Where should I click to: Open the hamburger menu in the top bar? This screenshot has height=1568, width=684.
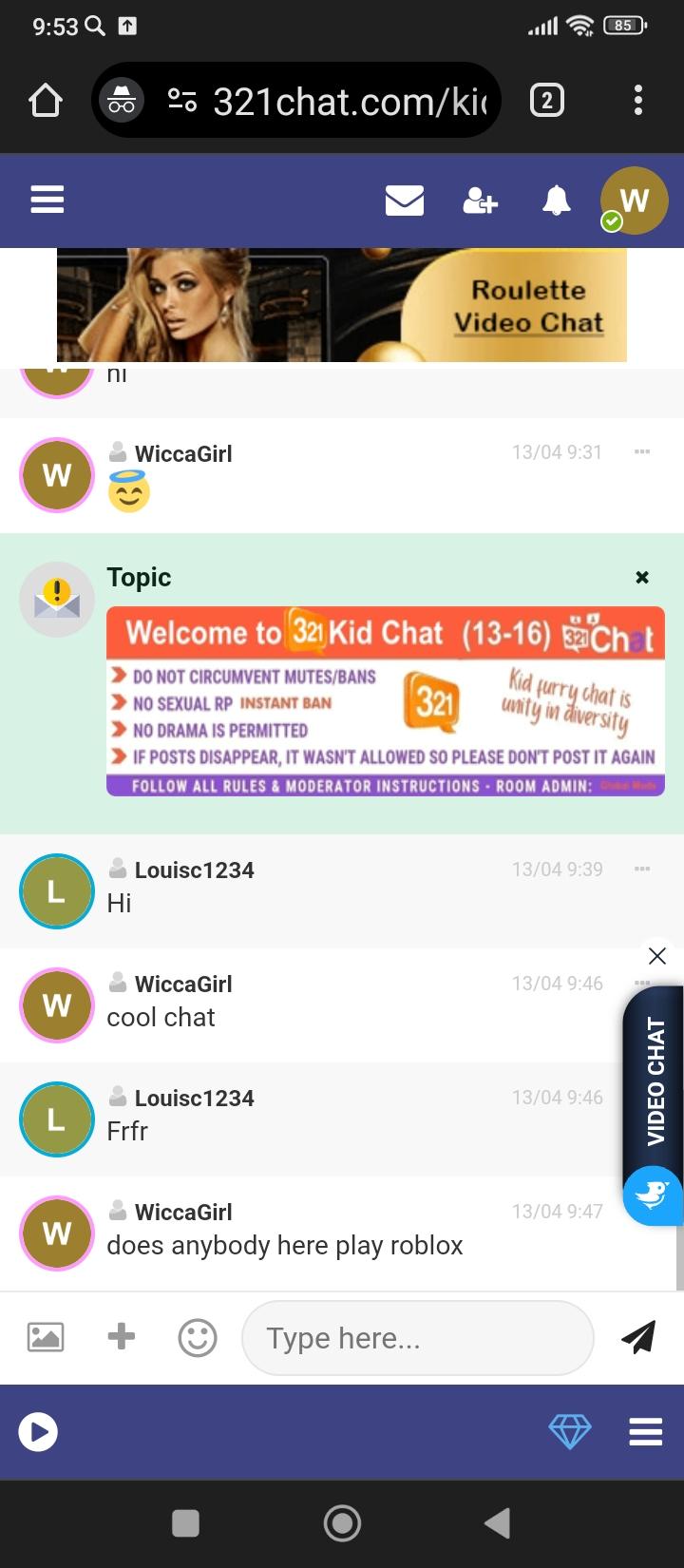tap(47, 200)
